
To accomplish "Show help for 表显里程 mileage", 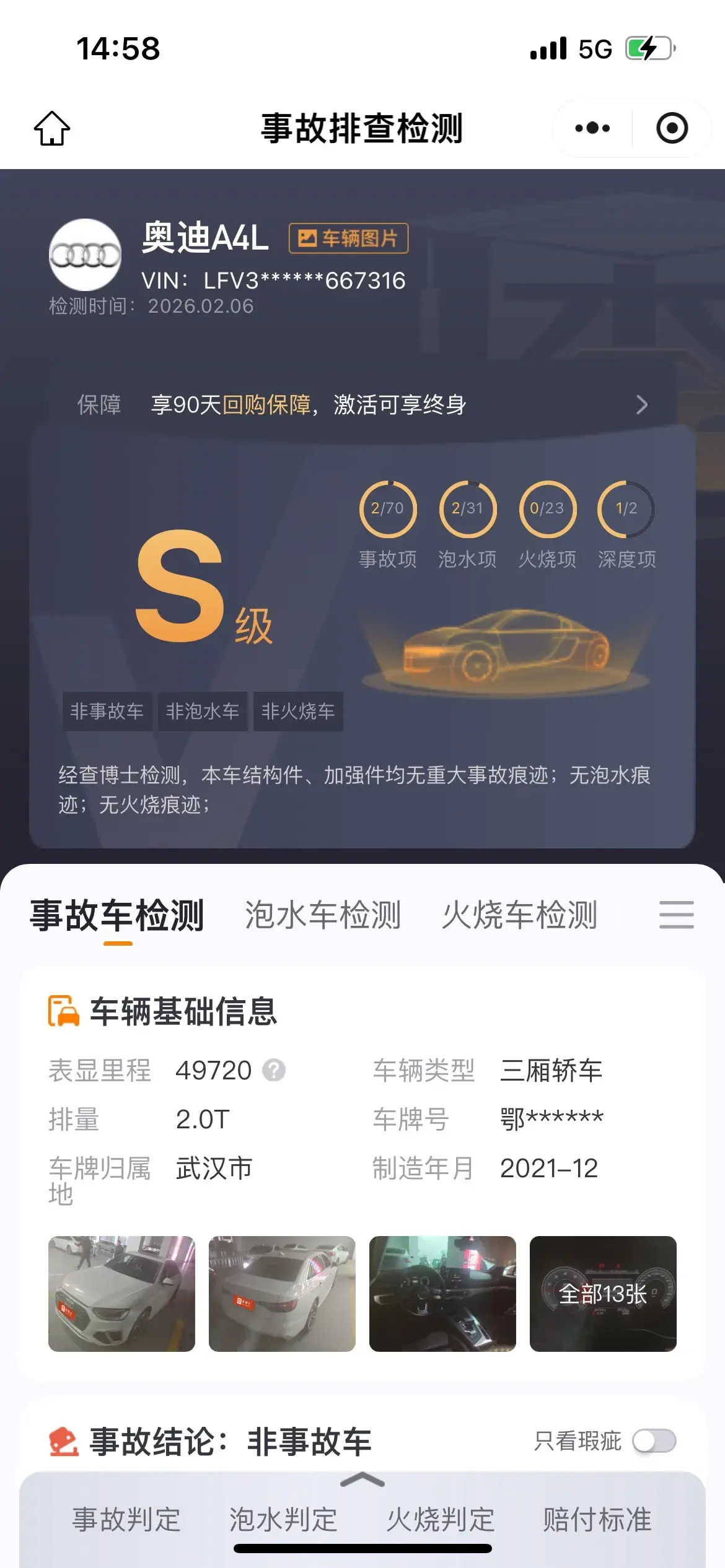I will 273,1070.
